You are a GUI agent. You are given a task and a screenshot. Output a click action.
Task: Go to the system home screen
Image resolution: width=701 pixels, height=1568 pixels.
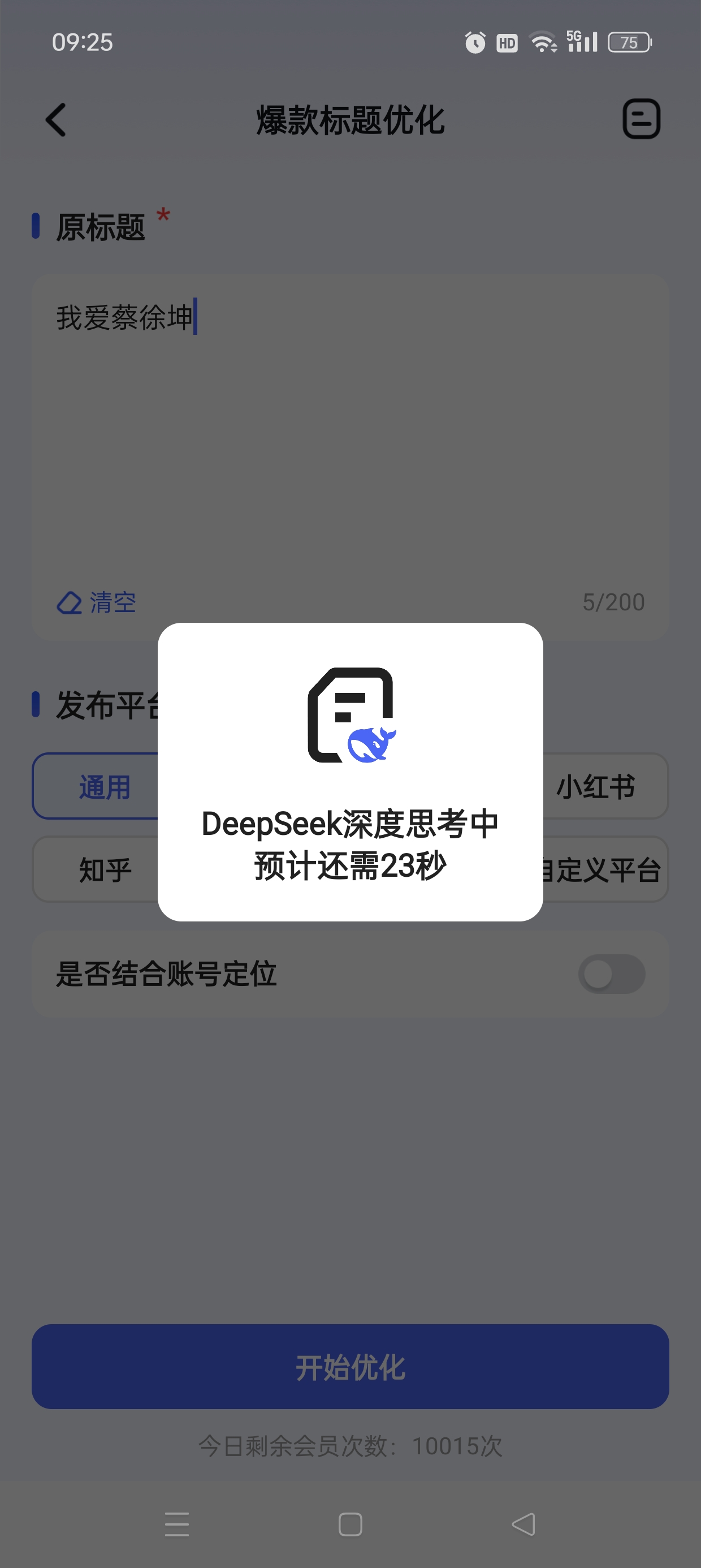click(350, 1524)
